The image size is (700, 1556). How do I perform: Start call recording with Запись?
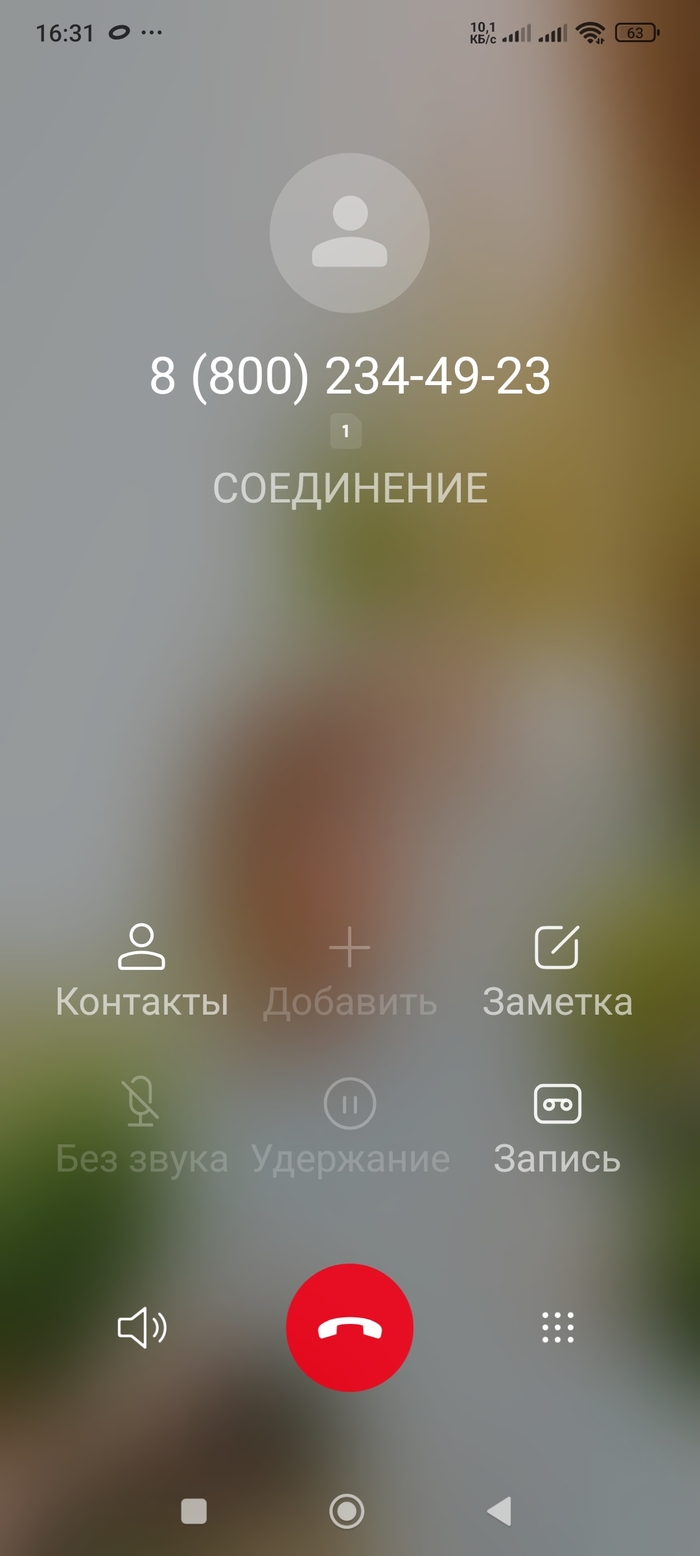(557, 1127)
